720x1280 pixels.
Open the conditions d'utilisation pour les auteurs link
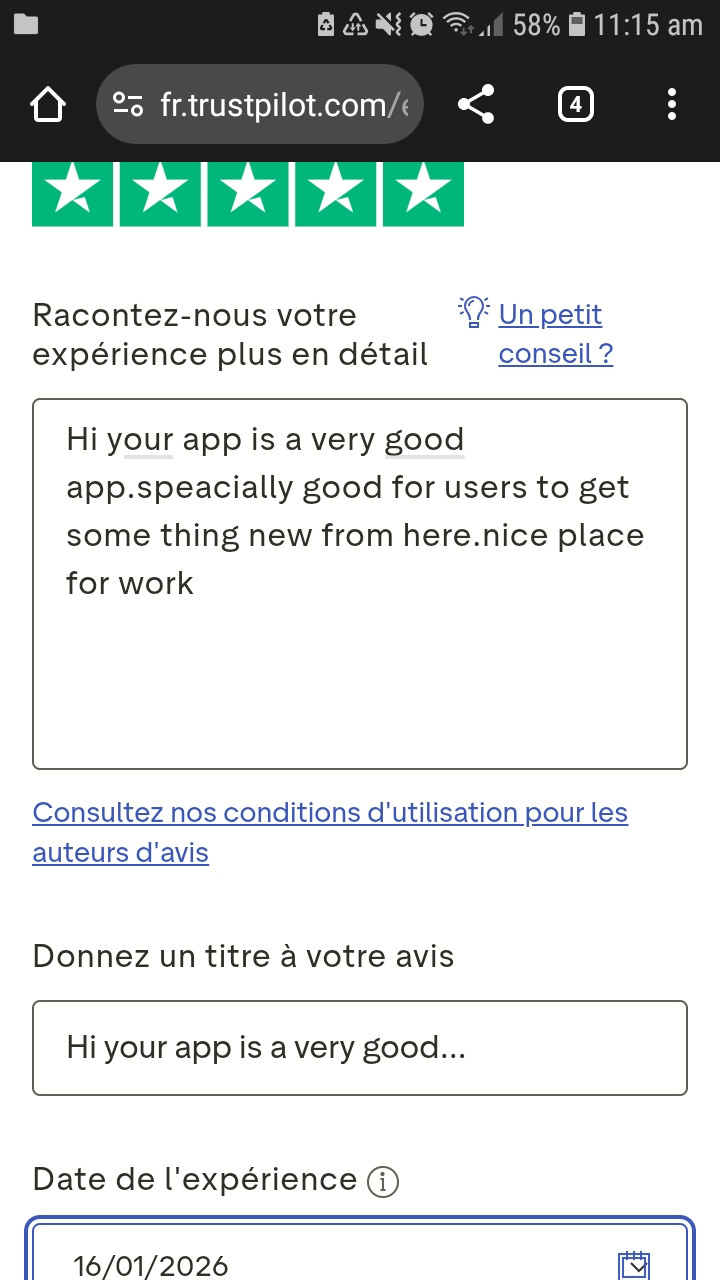(330, 832)
